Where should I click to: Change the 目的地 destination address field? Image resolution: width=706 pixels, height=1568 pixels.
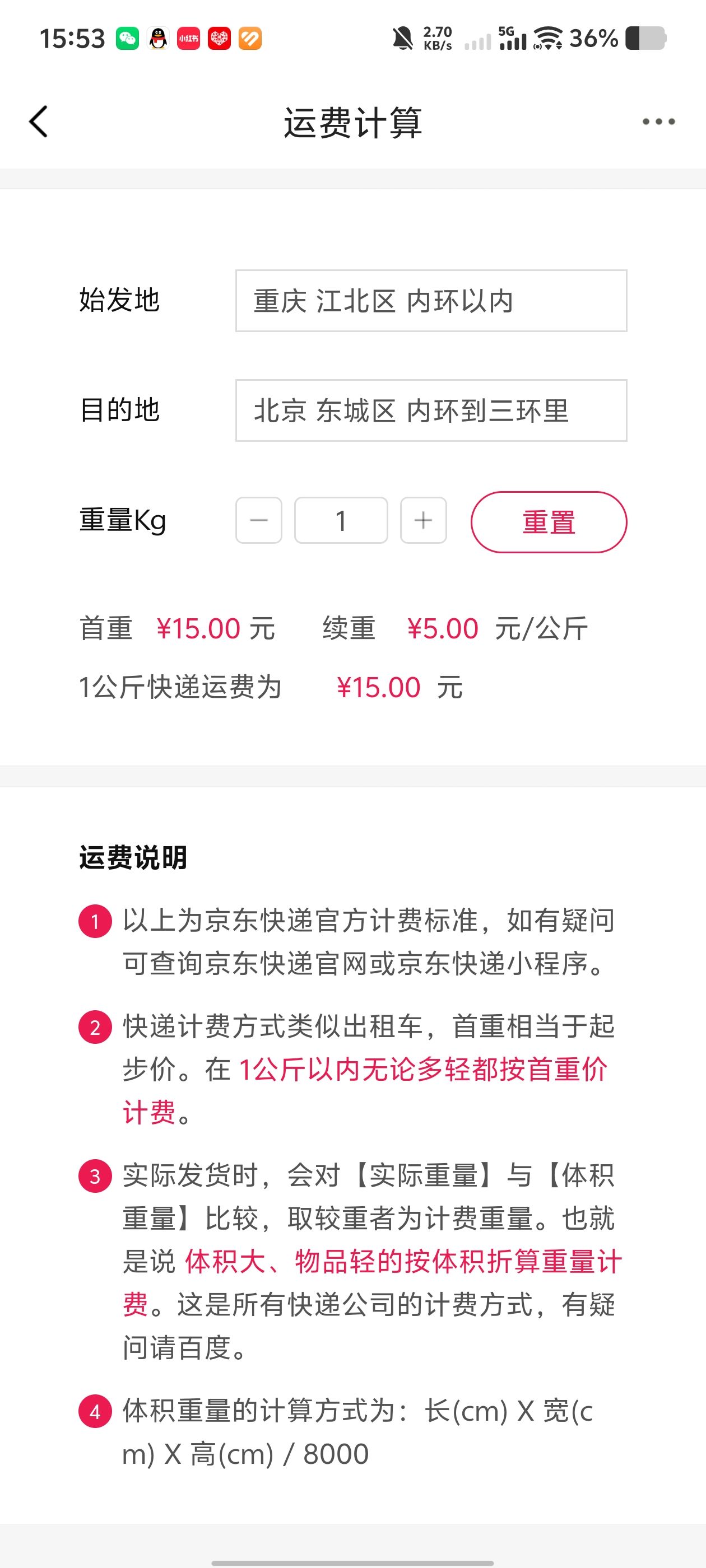tap(431, 410)
